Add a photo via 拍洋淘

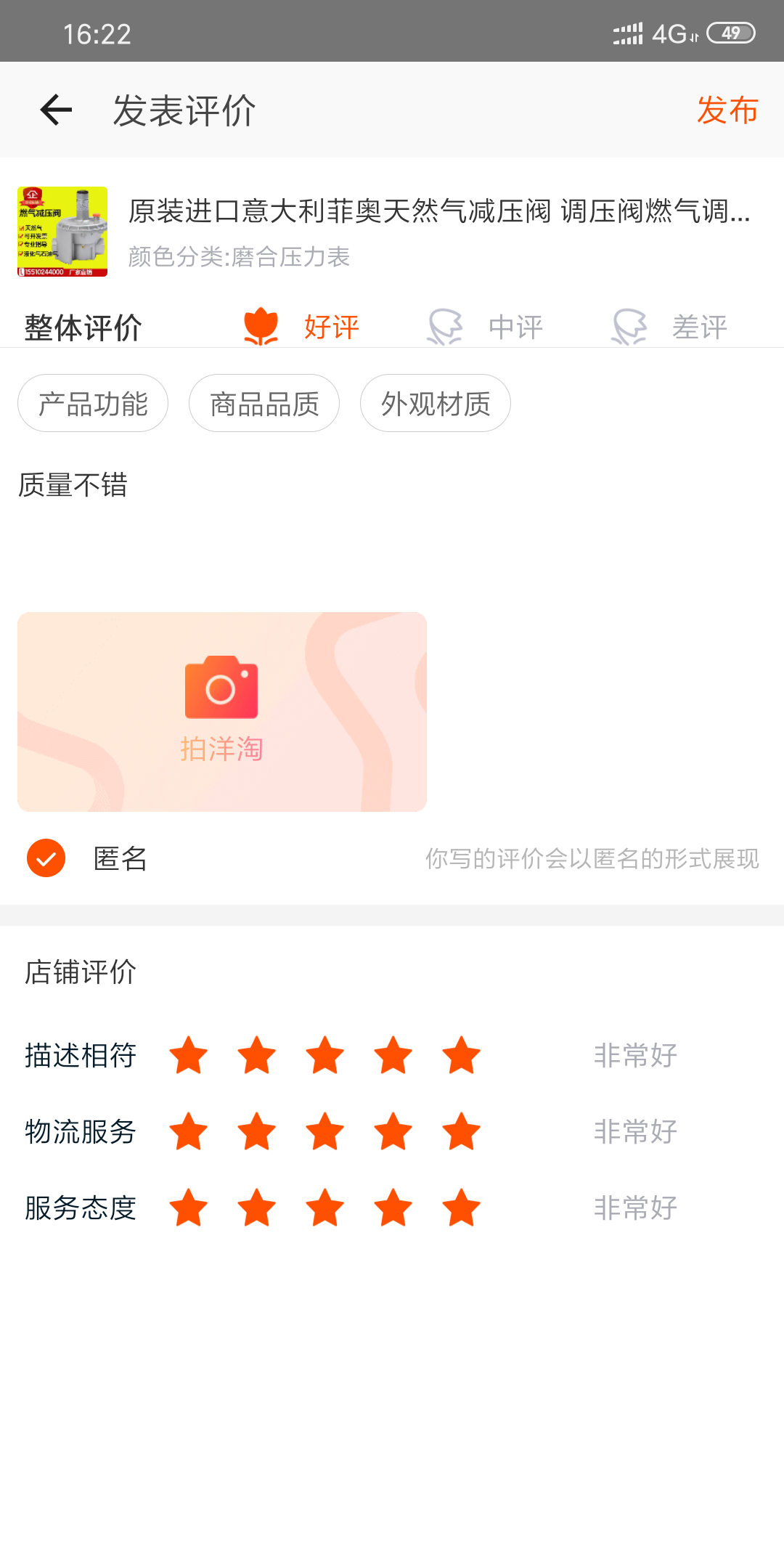click(222, 712)
